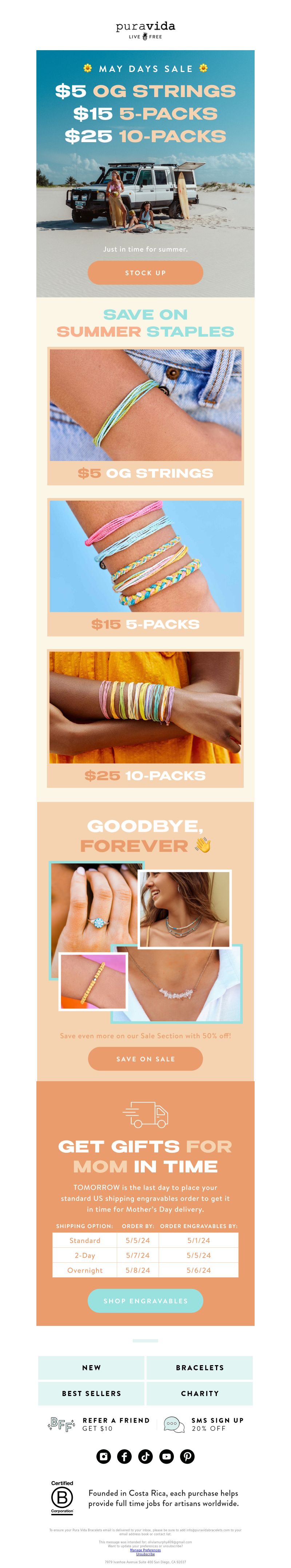
Task: Tap the SAVE ON SALE button
Action: click(x=145, y=1059)
